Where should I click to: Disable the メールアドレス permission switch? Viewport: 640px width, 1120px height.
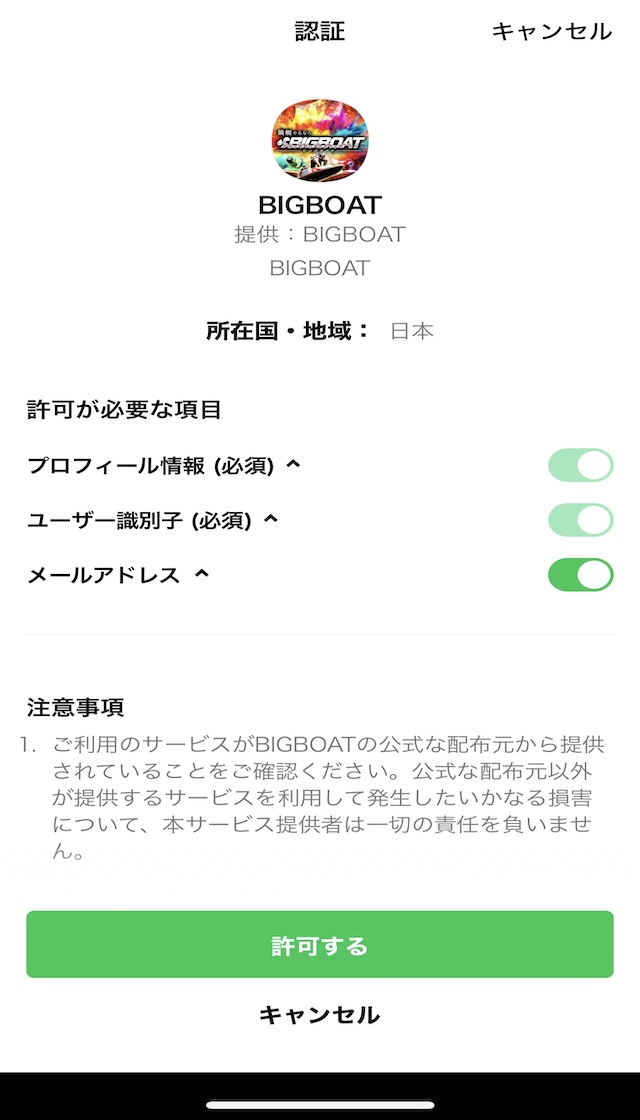click(581, 575)
